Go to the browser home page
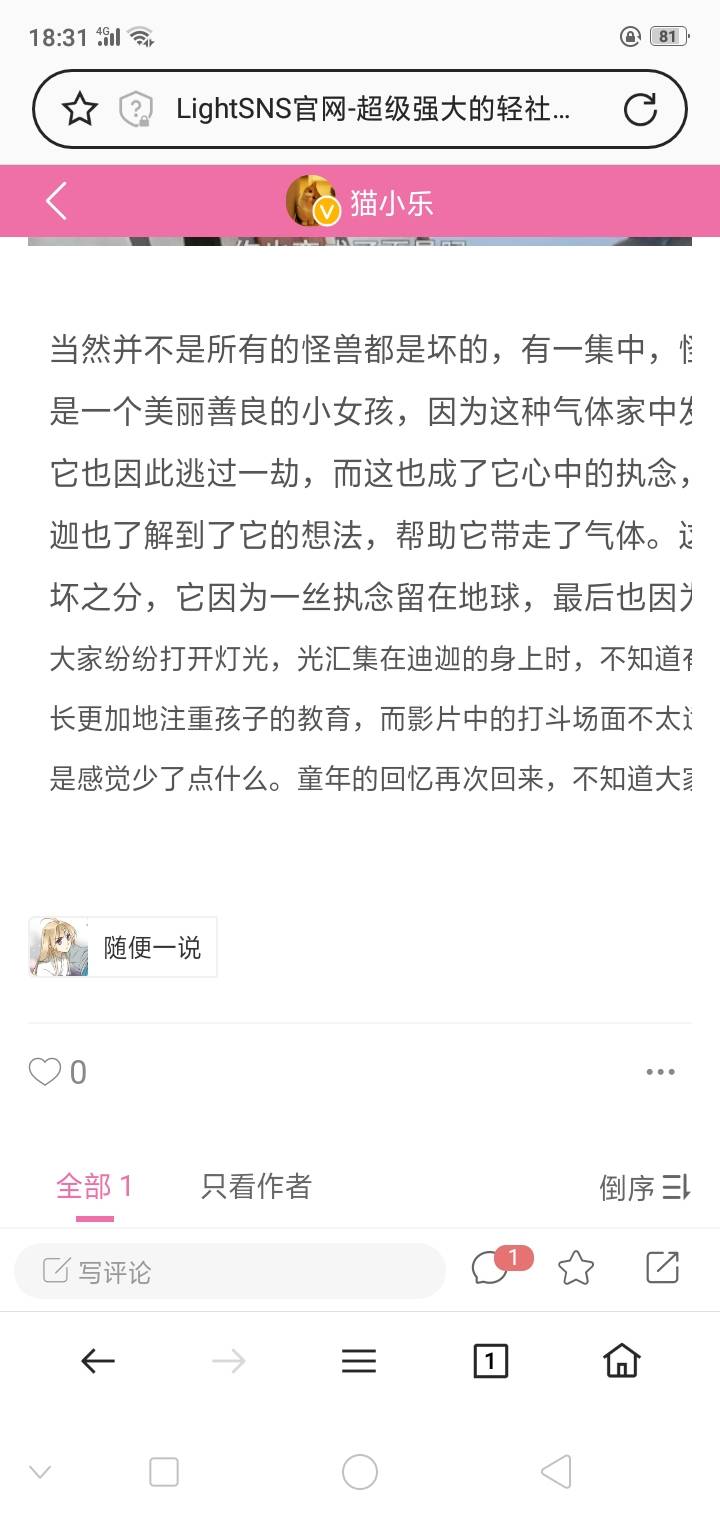The width and height of the screenshot is (720, 1520). pyautogui.click(x=621, y=1360)
